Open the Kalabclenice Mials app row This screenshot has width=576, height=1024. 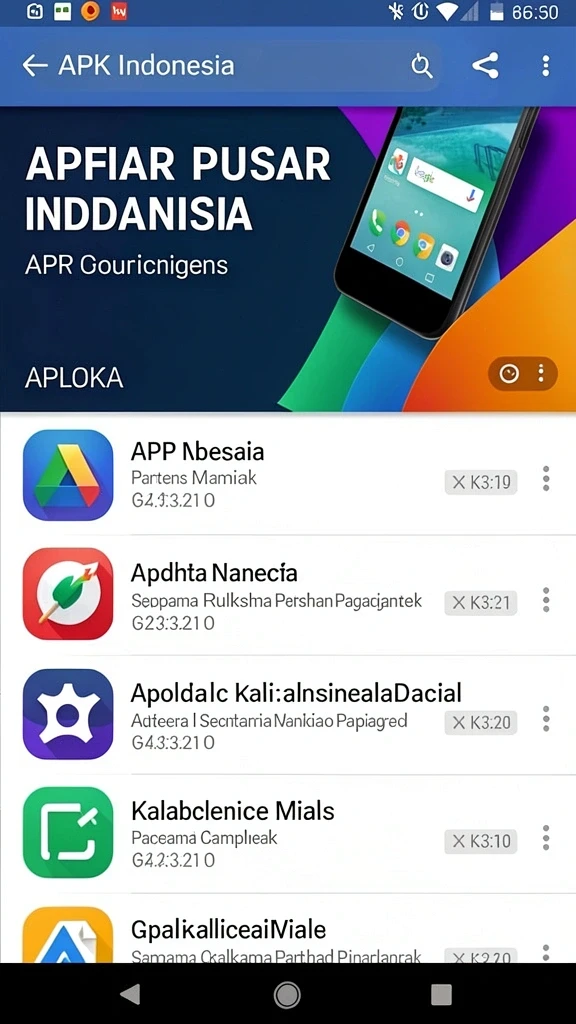click(x=288, y=834)
